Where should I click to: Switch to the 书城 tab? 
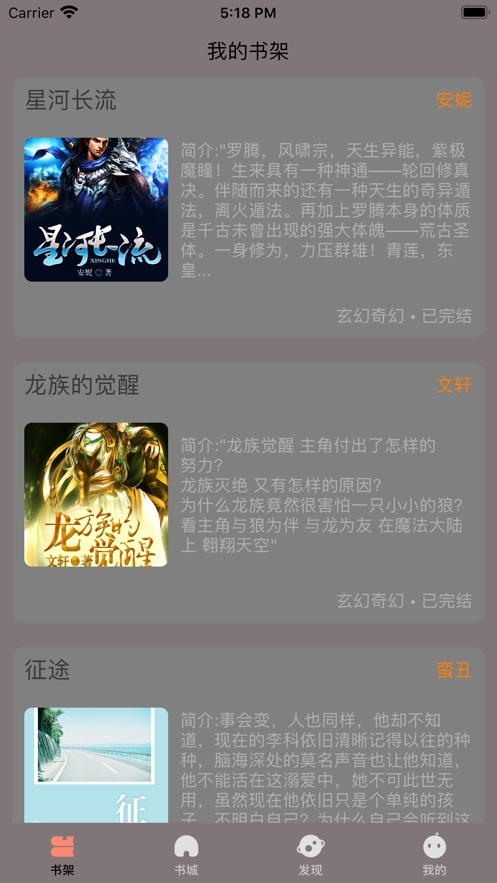[186, 855]
